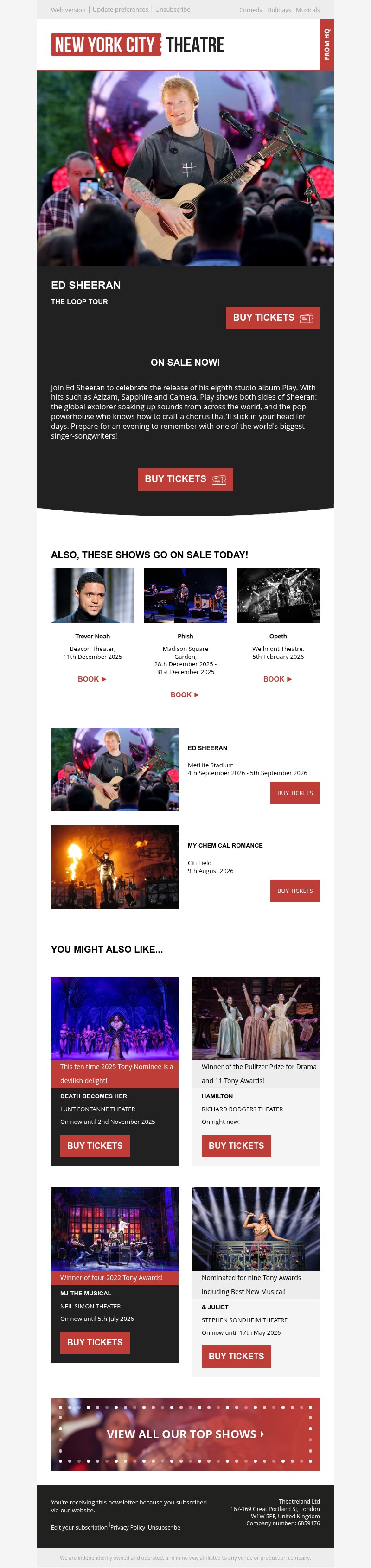
Task: Open Edit your subscription link
Action: [x=79, y=1527]
